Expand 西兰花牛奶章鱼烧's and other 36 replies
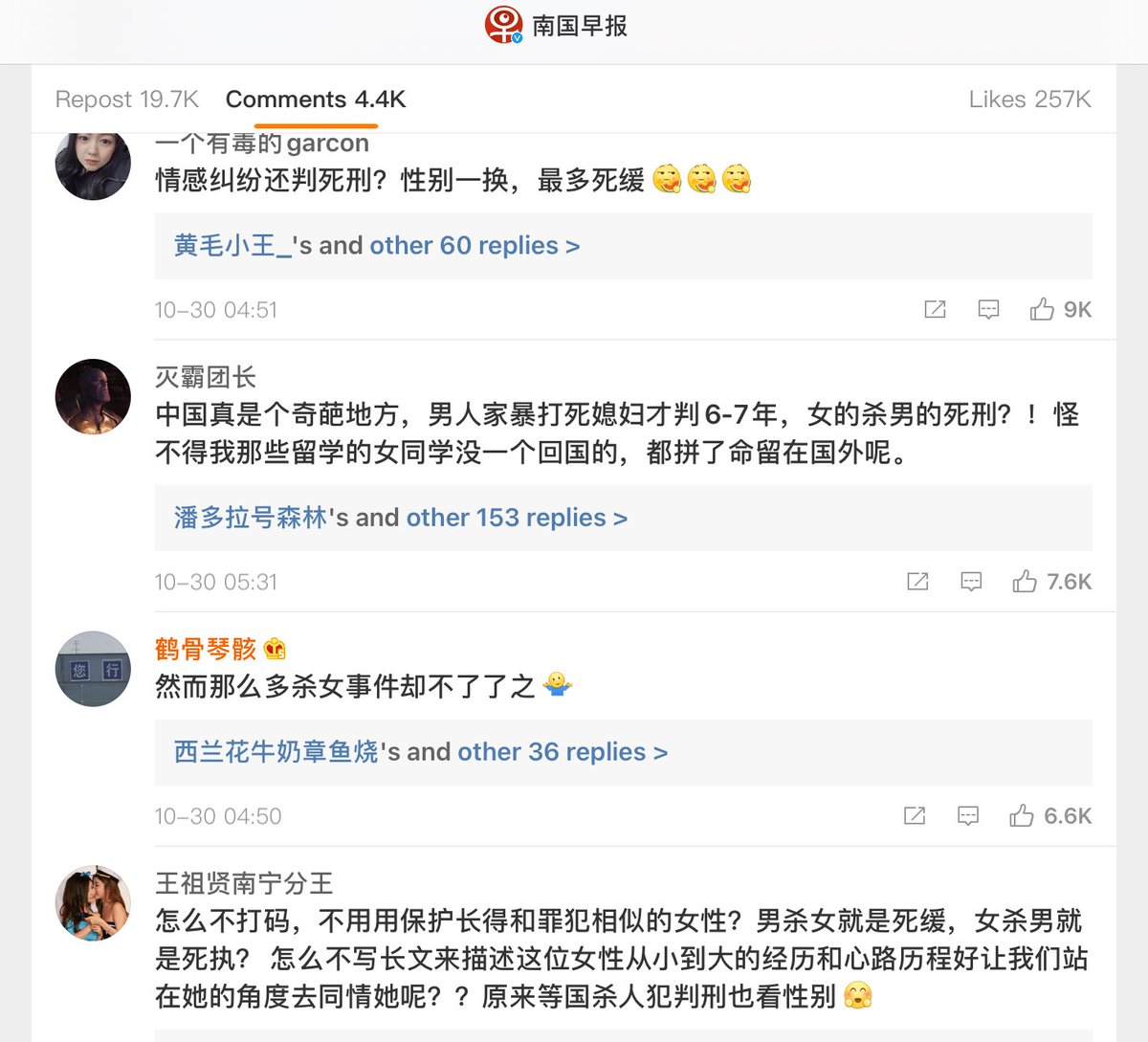The image size is (1148, 1042). 421,752
